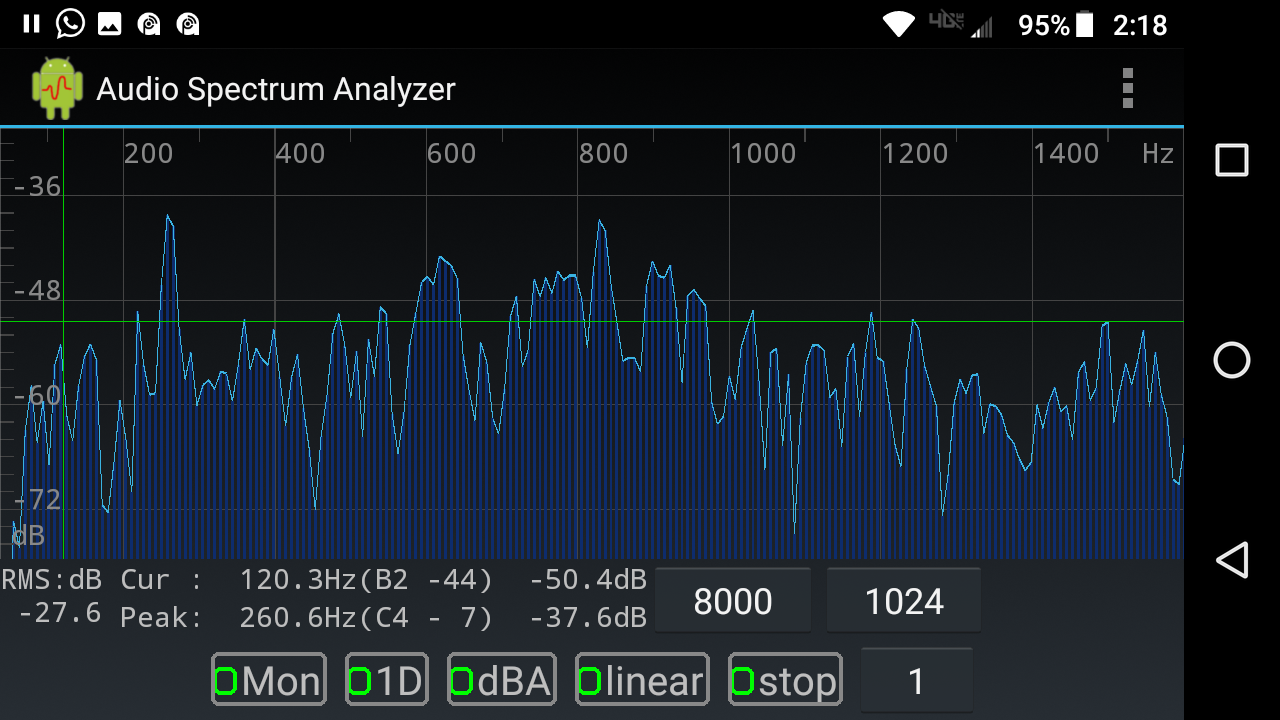Change the averaging value 1
This screenshot has width=1280, height=720.
coord(916,680)
